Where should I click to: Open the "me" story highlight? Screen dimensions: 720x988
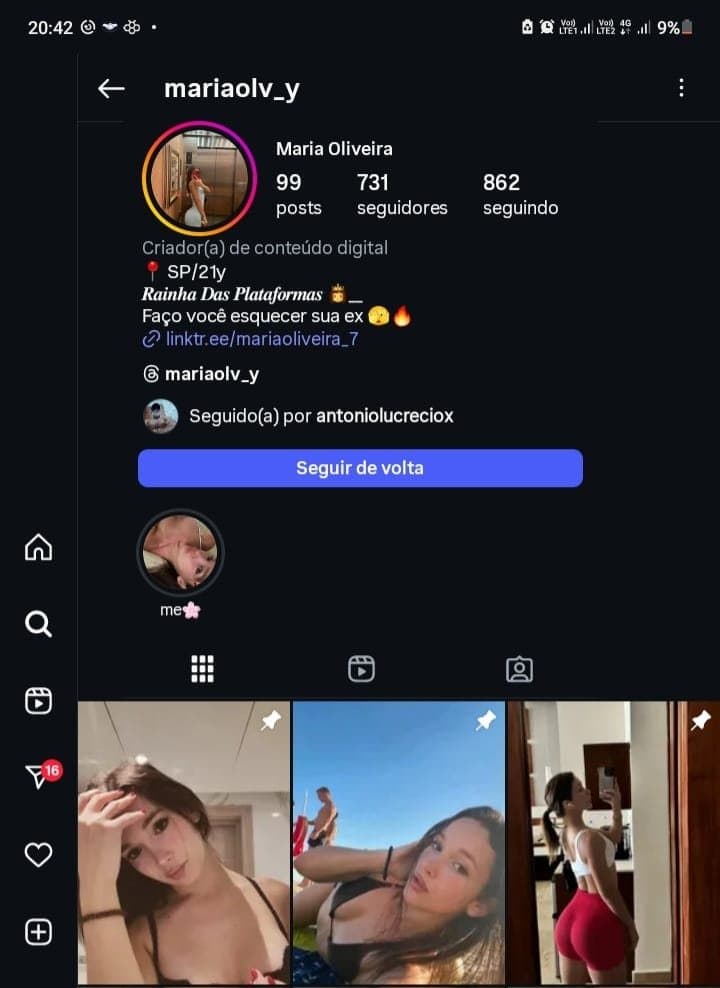pyautogui.click(x=180, y=553)
